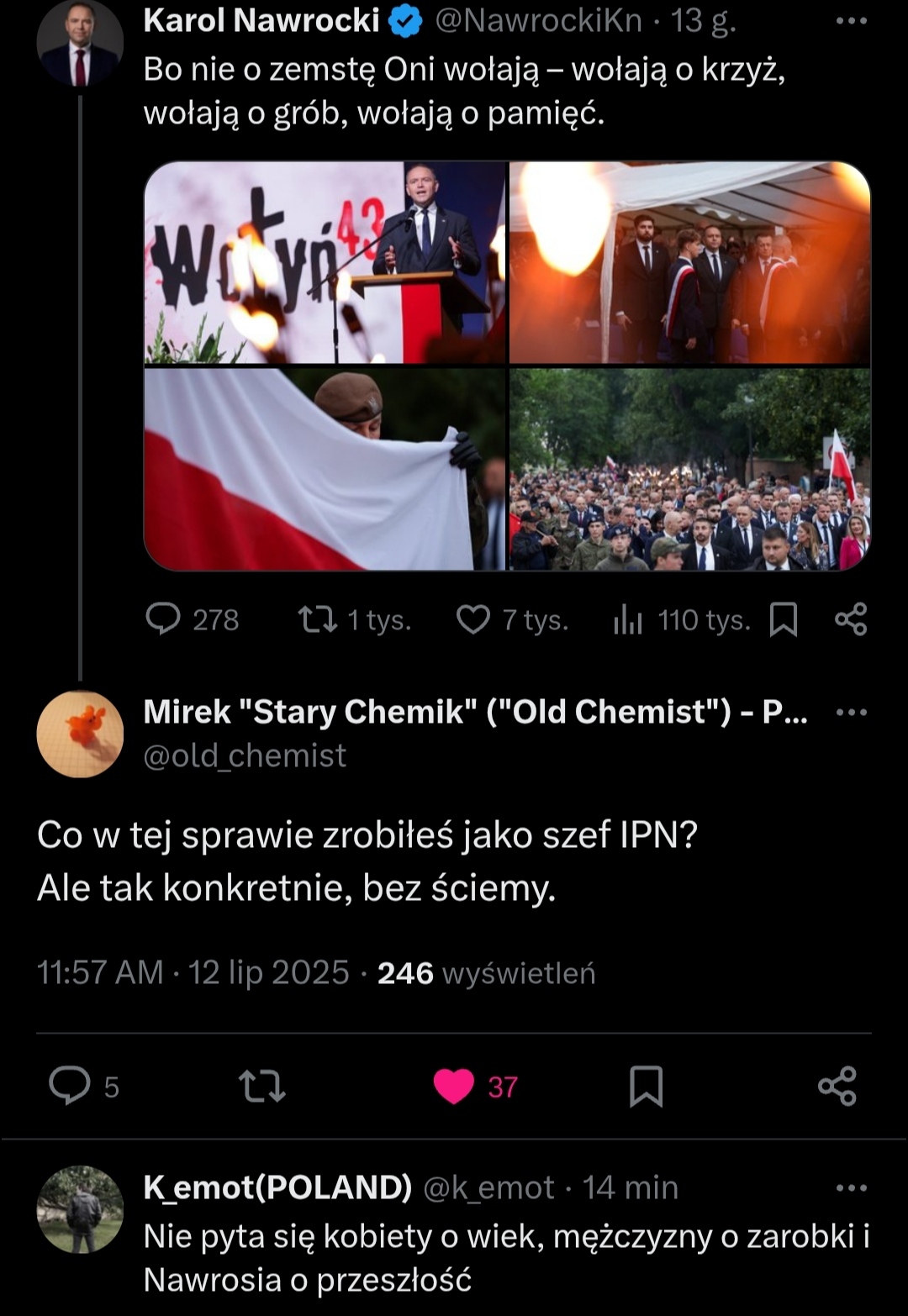Retweet Old Chemist's tweet
This screenshot has width=908, height=1316.
tap(262, 1086)
